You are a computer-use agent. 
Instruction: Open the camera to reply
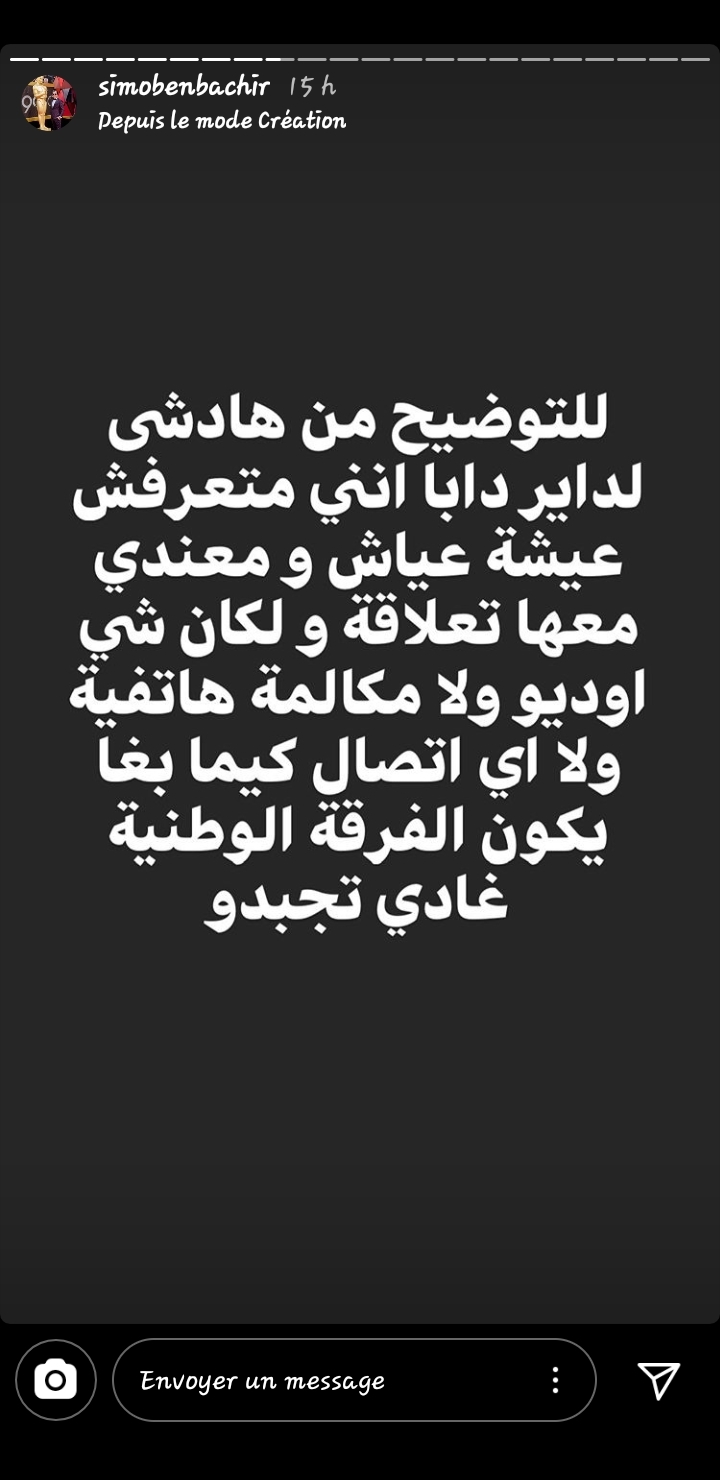(x=56, y=1380)
